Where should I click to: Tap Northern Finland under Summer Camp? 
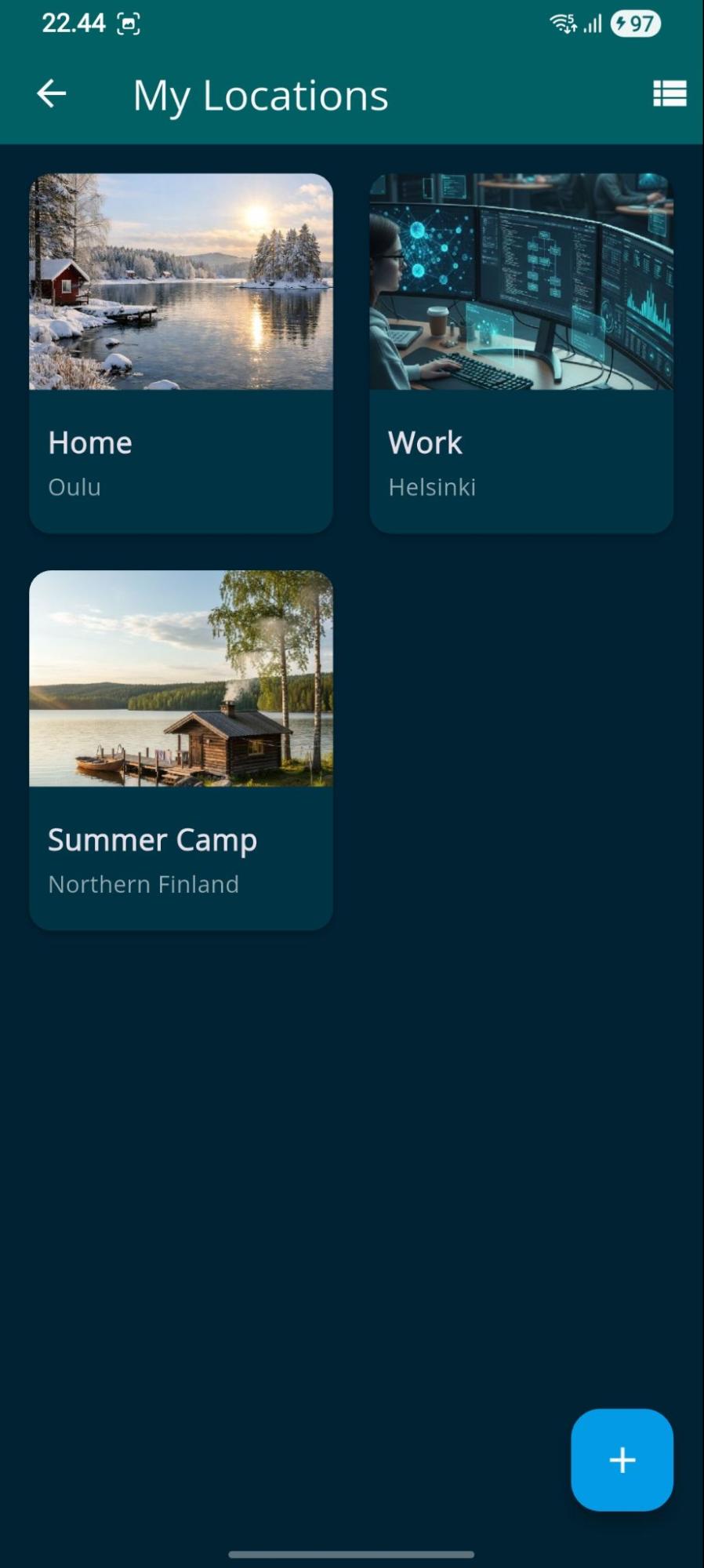pyautogui.click(x=144, y=884)
